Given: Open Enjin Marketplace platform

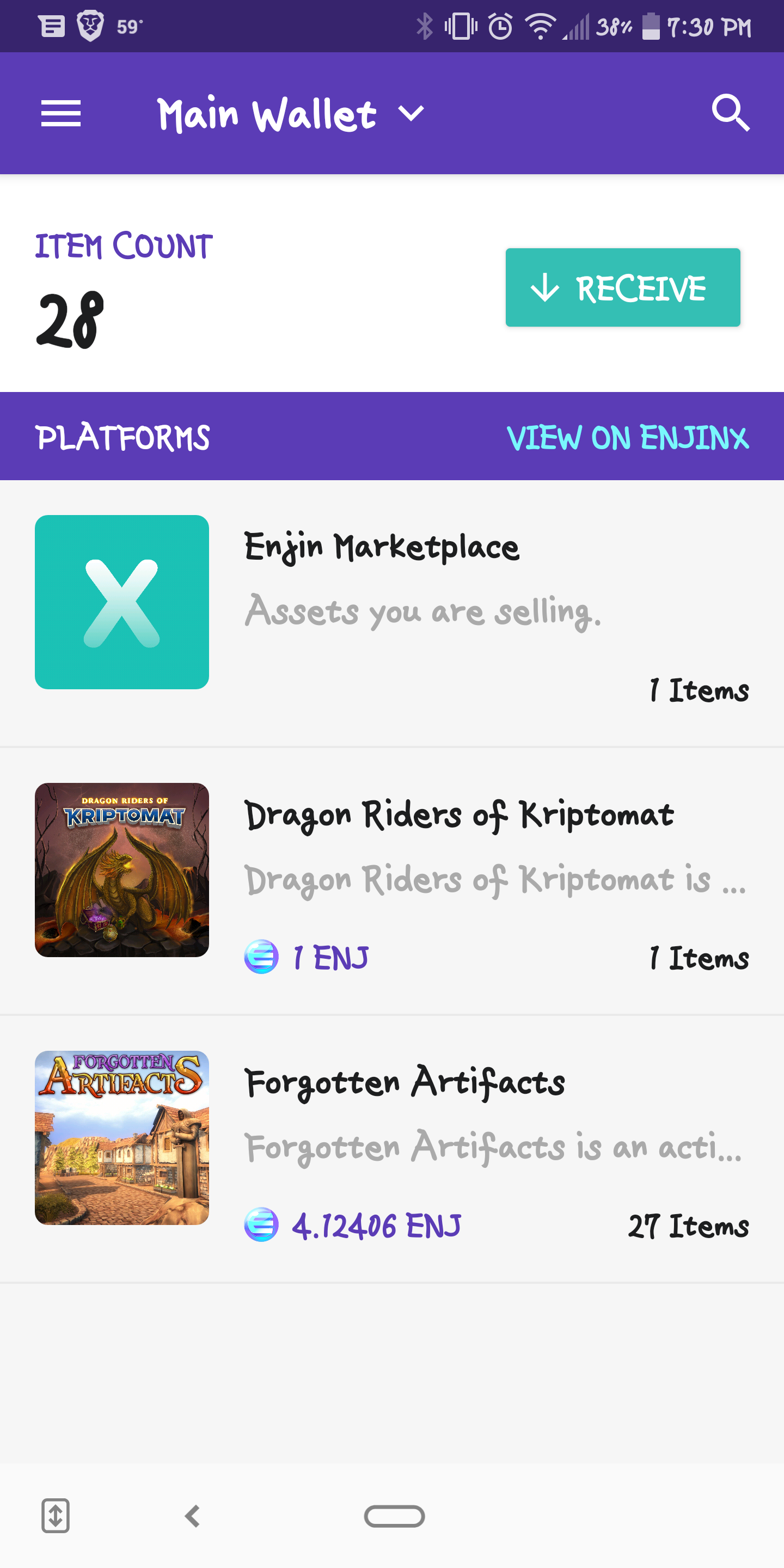Looking at the screenshot, I should click(x=392, y=614).
